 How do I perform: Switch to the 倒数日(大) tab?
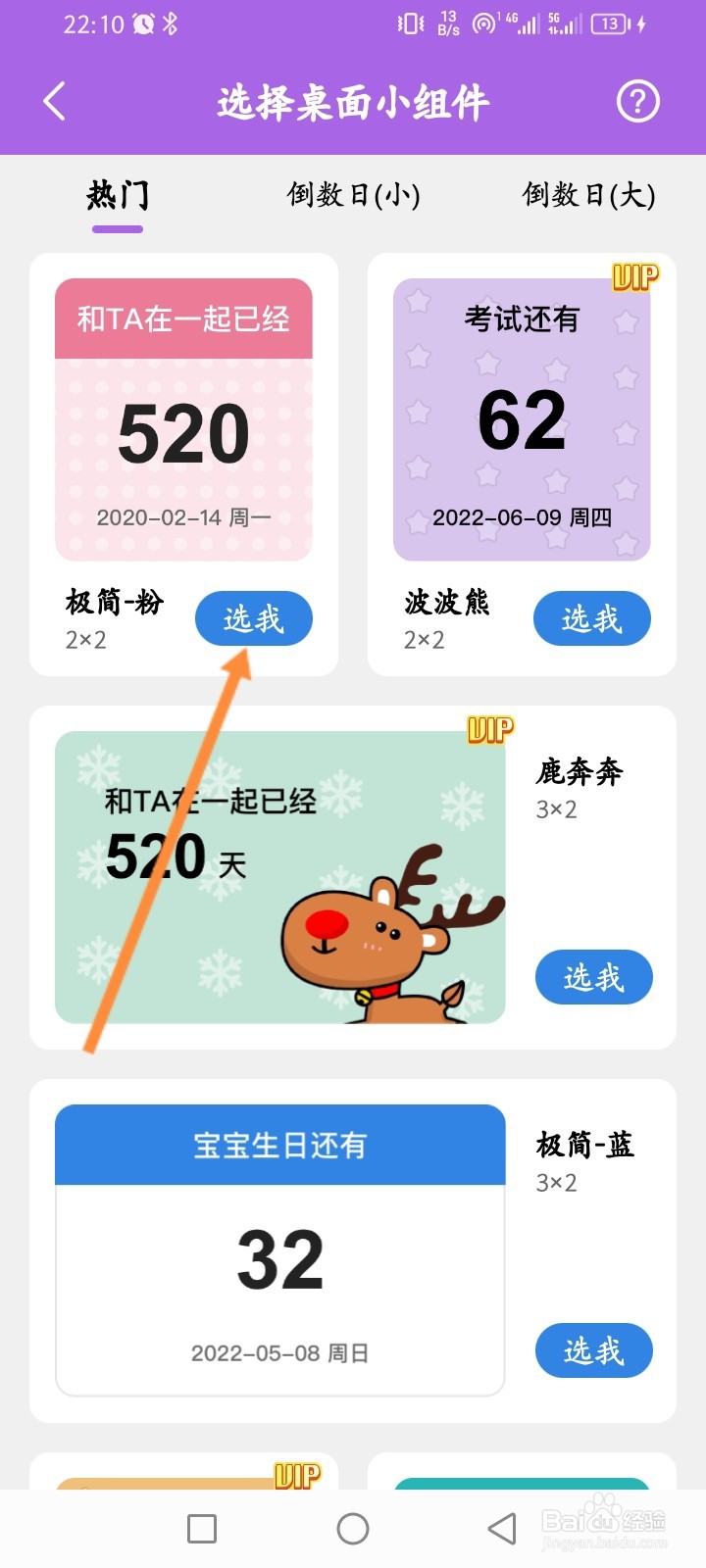(x=589, y=196)
